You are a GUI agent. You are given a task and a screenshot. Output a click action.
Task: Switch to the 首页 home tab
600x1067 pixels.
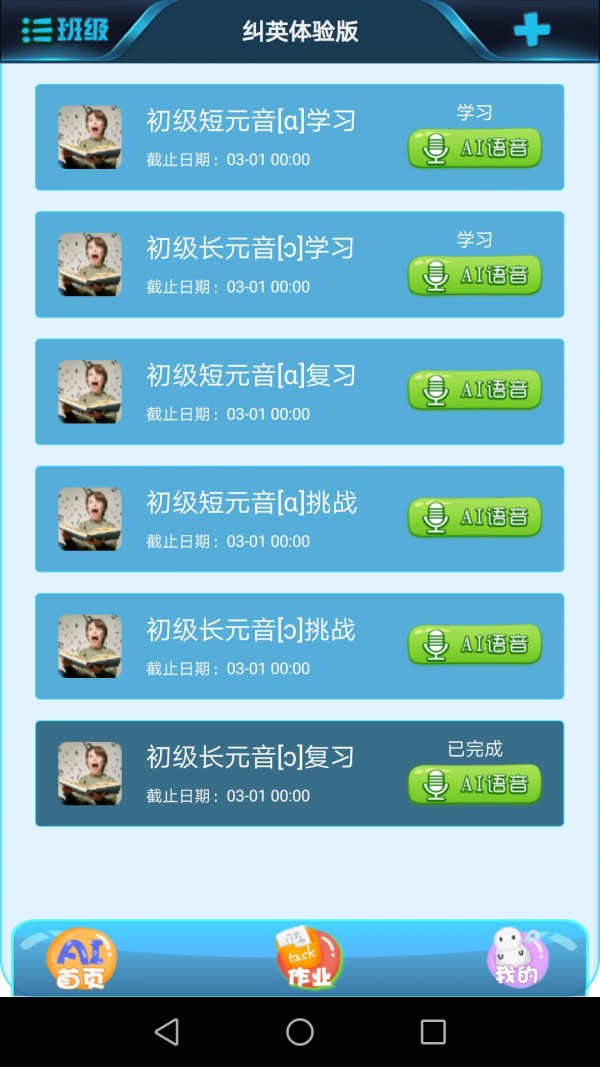(x=81, y=959)
